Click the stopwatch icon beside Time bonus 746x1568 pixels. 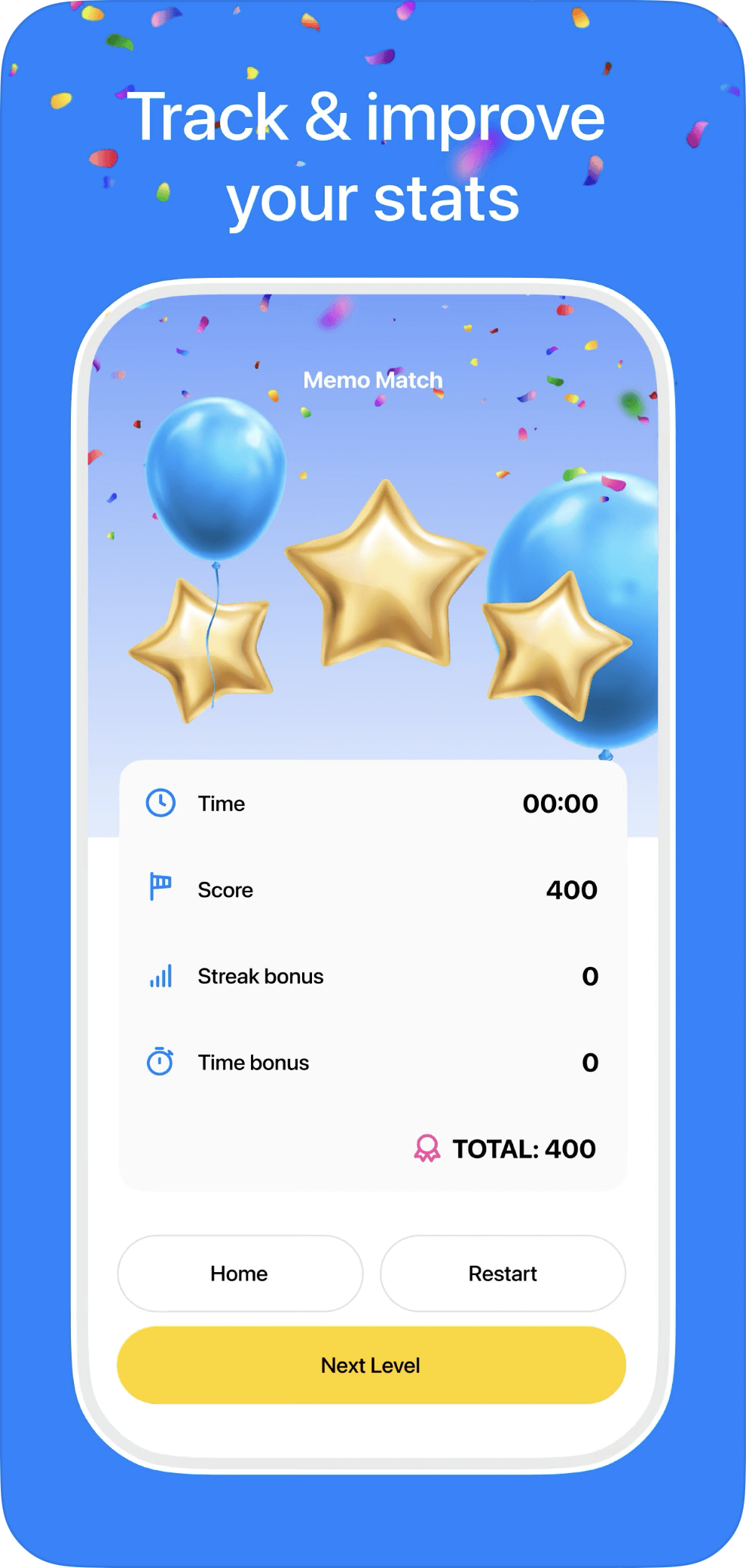[x=161, y=1062]
